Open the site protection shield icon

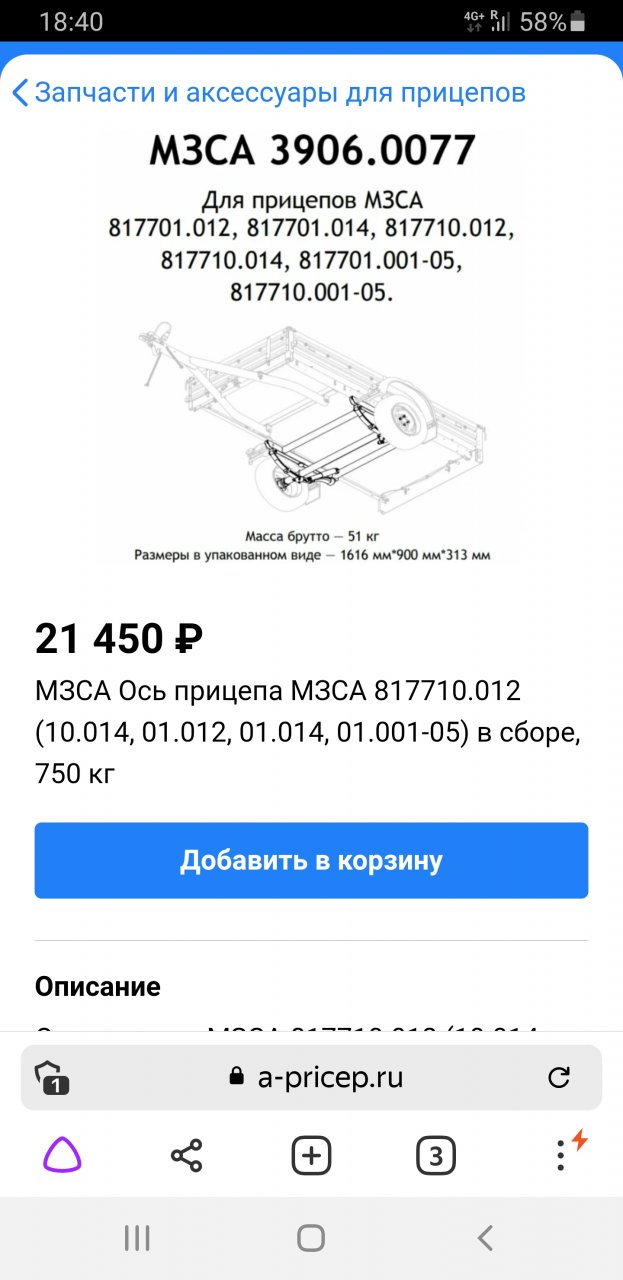pos(52,1077)
